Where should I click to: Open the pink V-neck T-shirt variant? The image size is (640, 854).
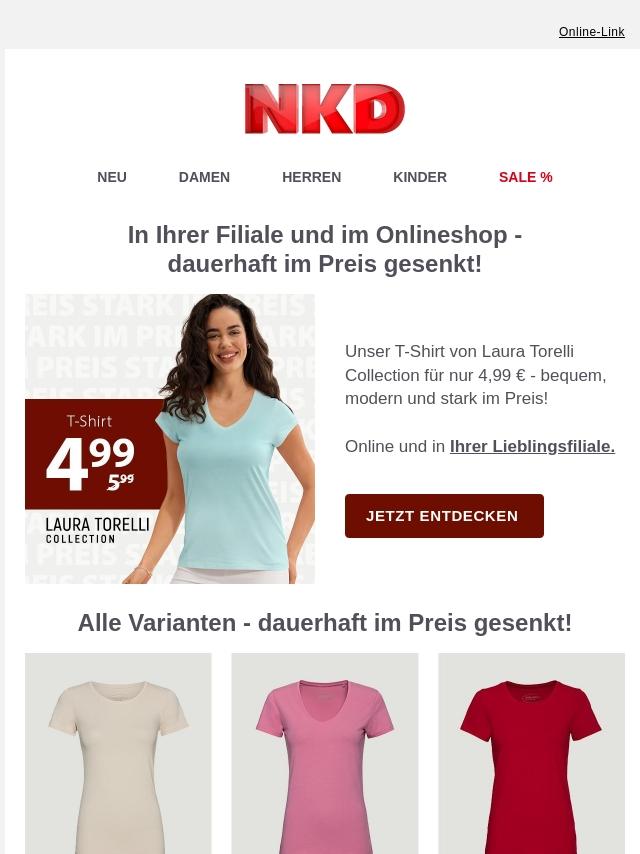click(x=325, y=754)
